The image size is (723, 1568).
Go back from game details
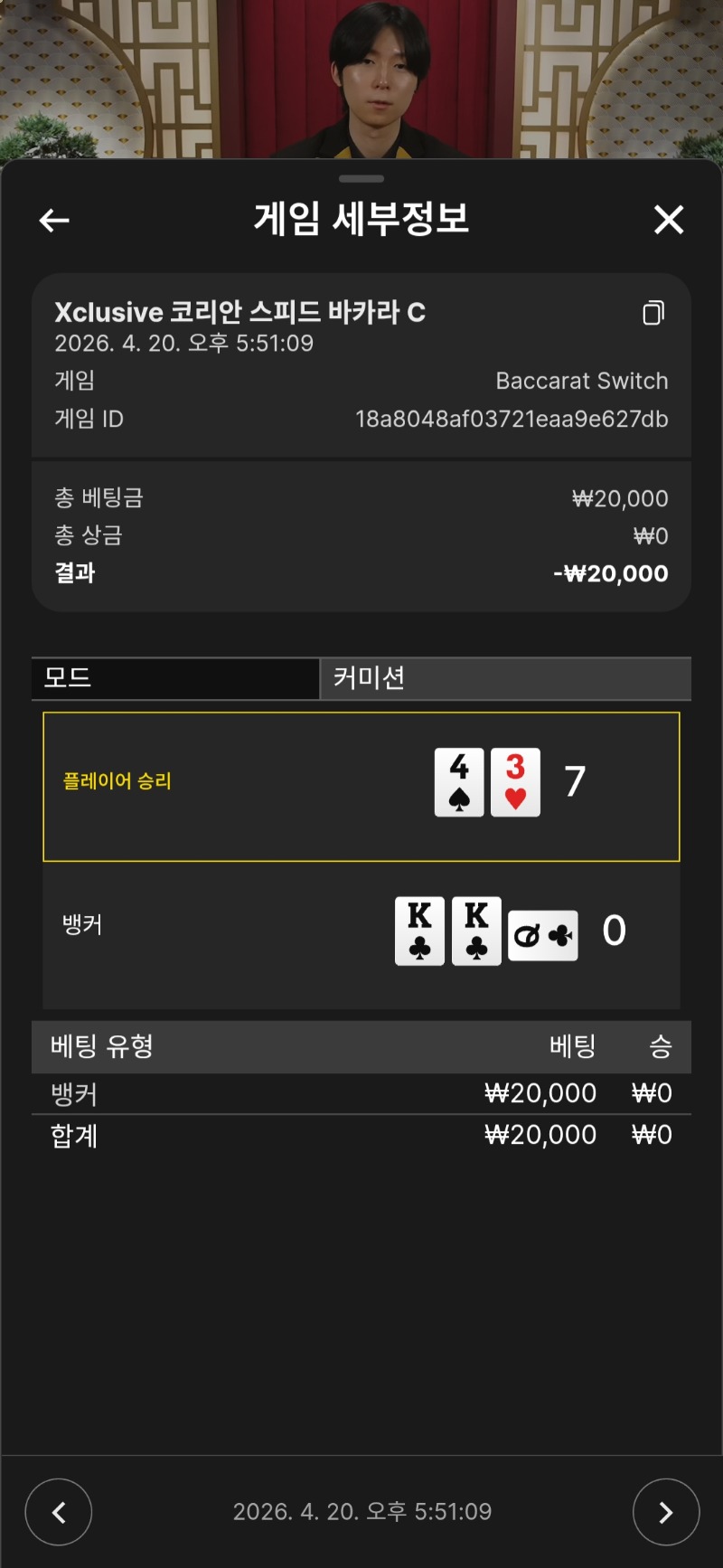54,220
